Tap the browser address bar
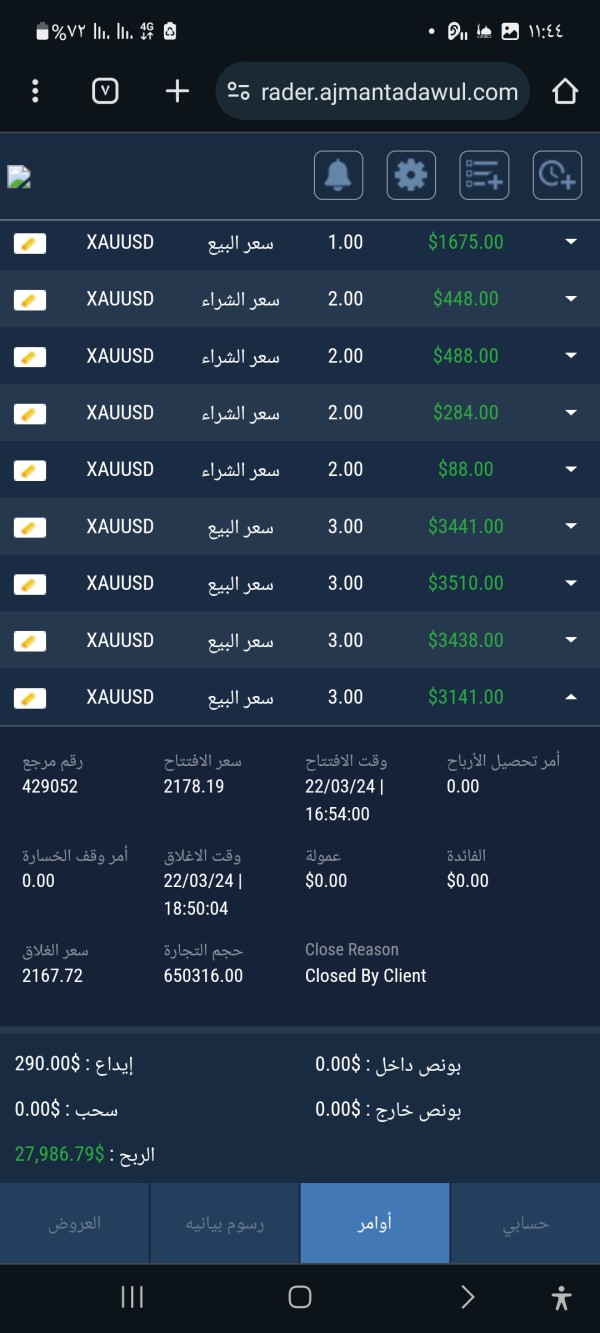Image resolution: width=600 pixels, height=1333 pixels. 372,92
